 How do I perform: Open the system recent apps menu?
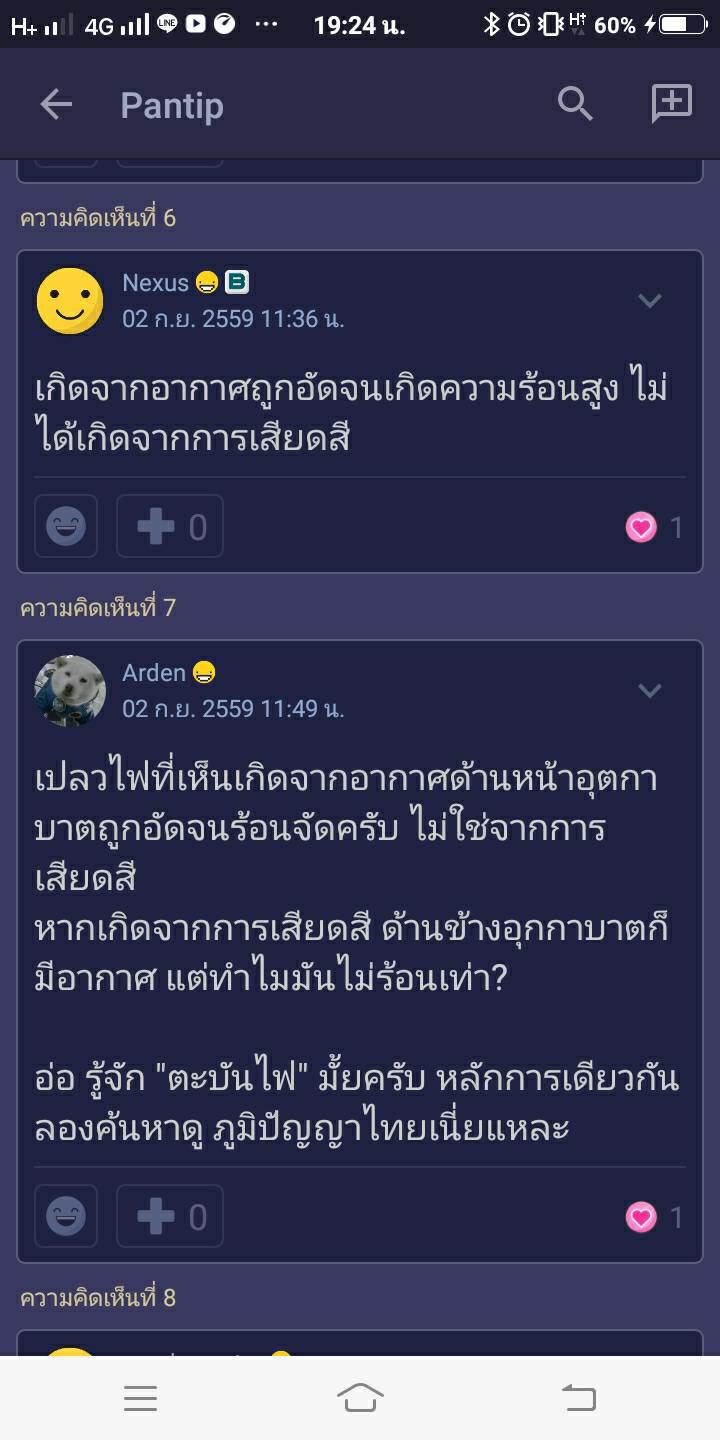click(x=140, y=1398)
